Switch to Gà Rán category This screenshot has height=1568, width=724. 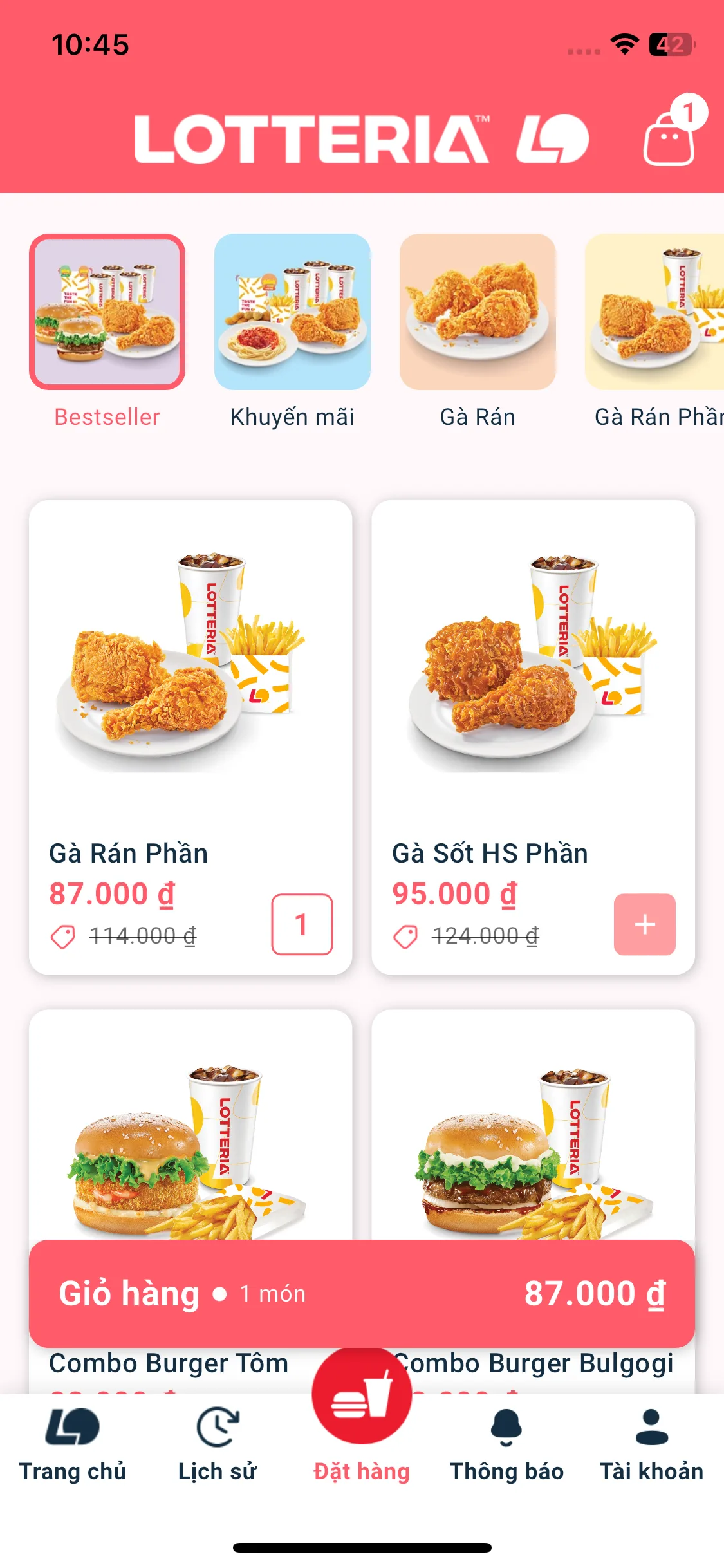478,312
